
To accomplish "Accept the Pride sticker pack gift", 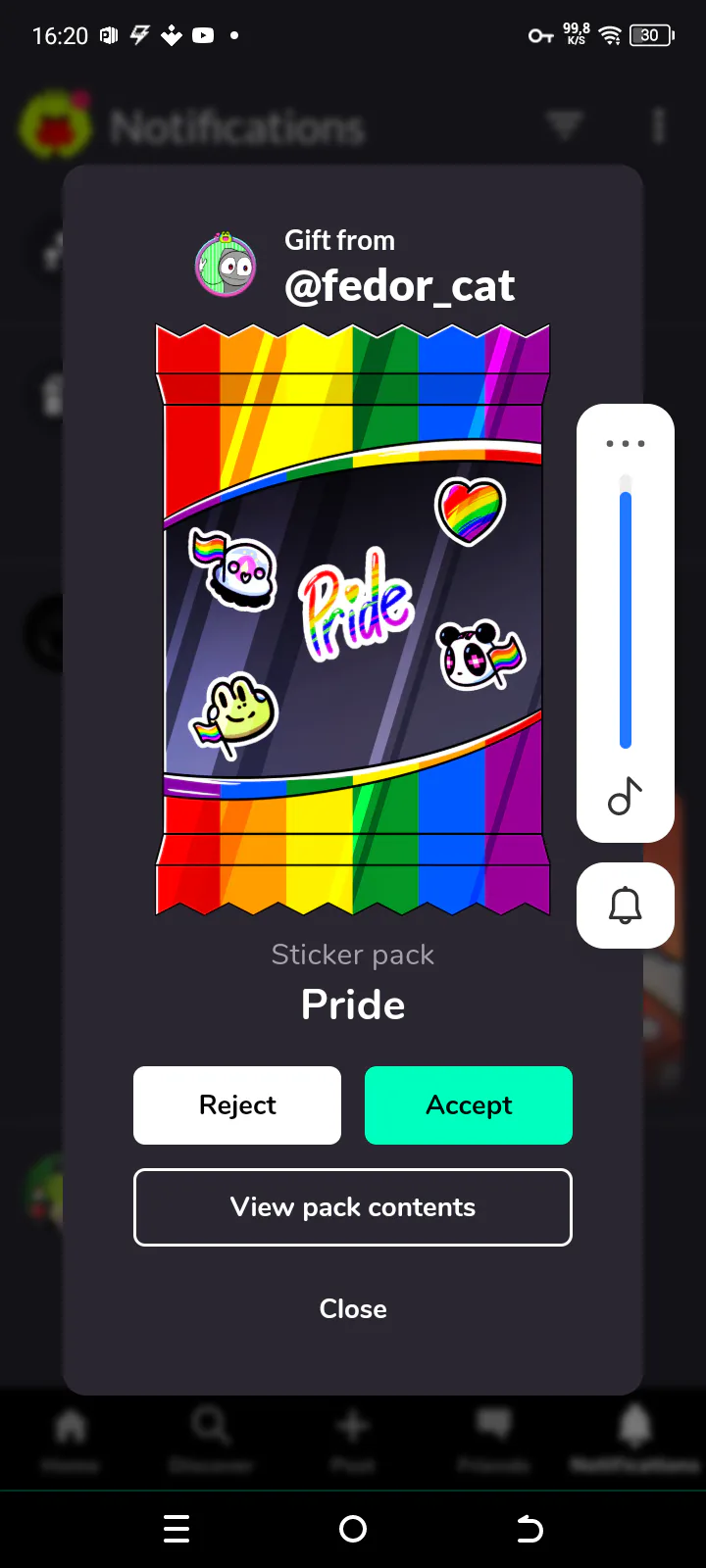I will 469,1104.
